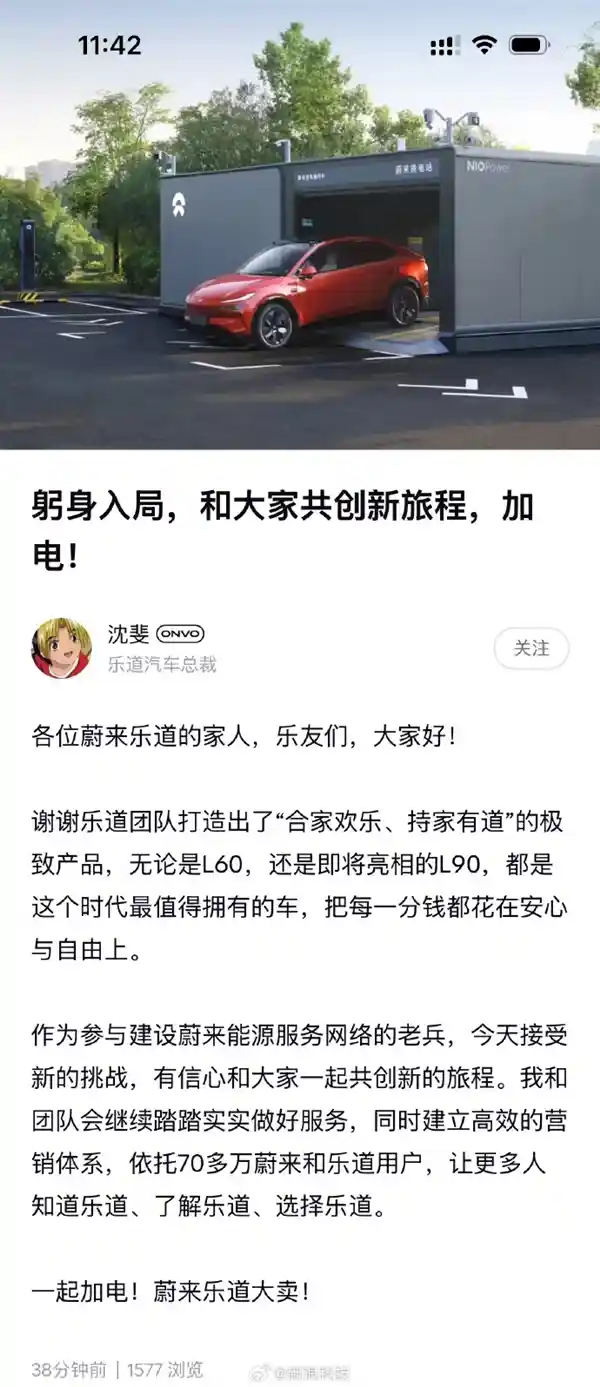Follow 沈斐 with the 关注 button
Viewport: 600px width, 1387px height.
(x=531, y=649)
